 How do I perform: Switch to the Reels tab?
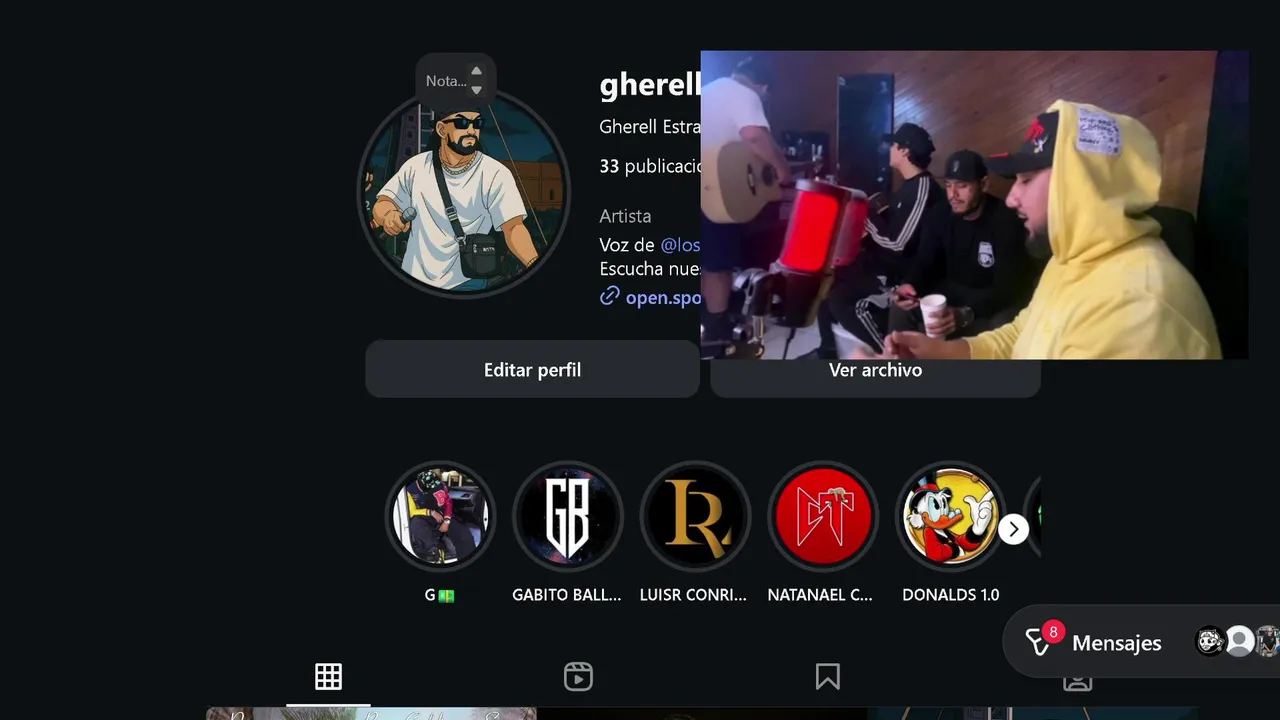pyautogui.click(x=578, y=677)
